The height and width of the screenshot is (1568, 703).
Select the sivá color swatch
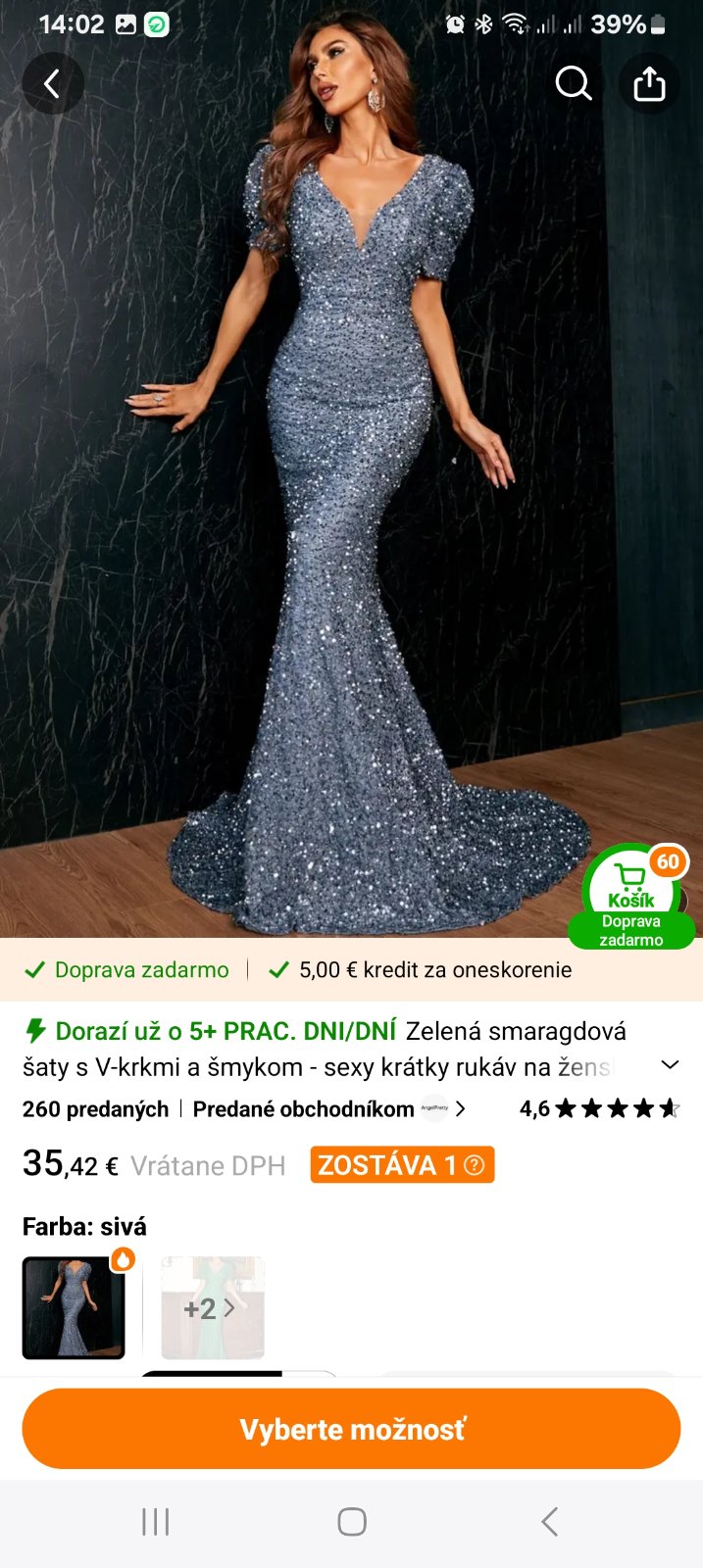74,1307
